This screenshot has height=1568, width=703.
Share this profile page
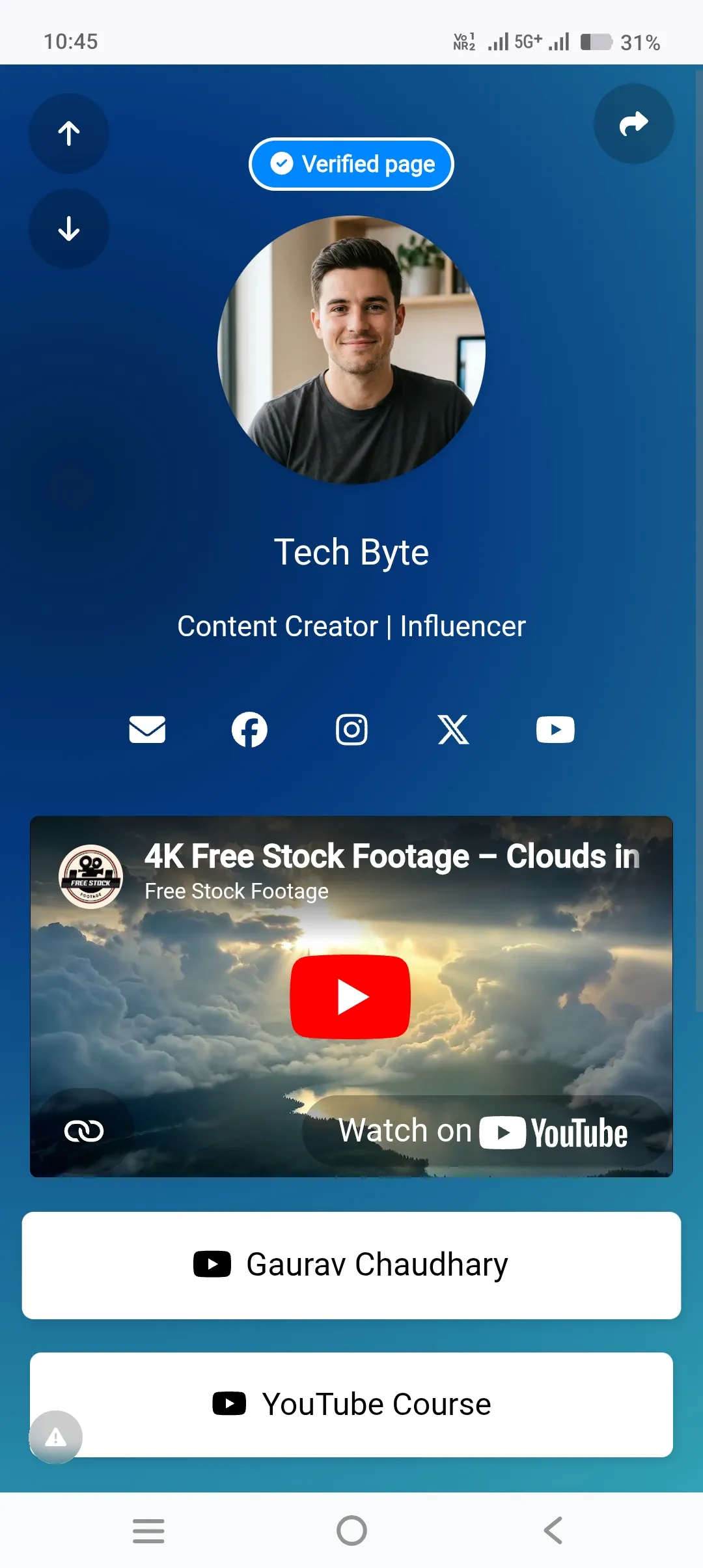[633, 124]
